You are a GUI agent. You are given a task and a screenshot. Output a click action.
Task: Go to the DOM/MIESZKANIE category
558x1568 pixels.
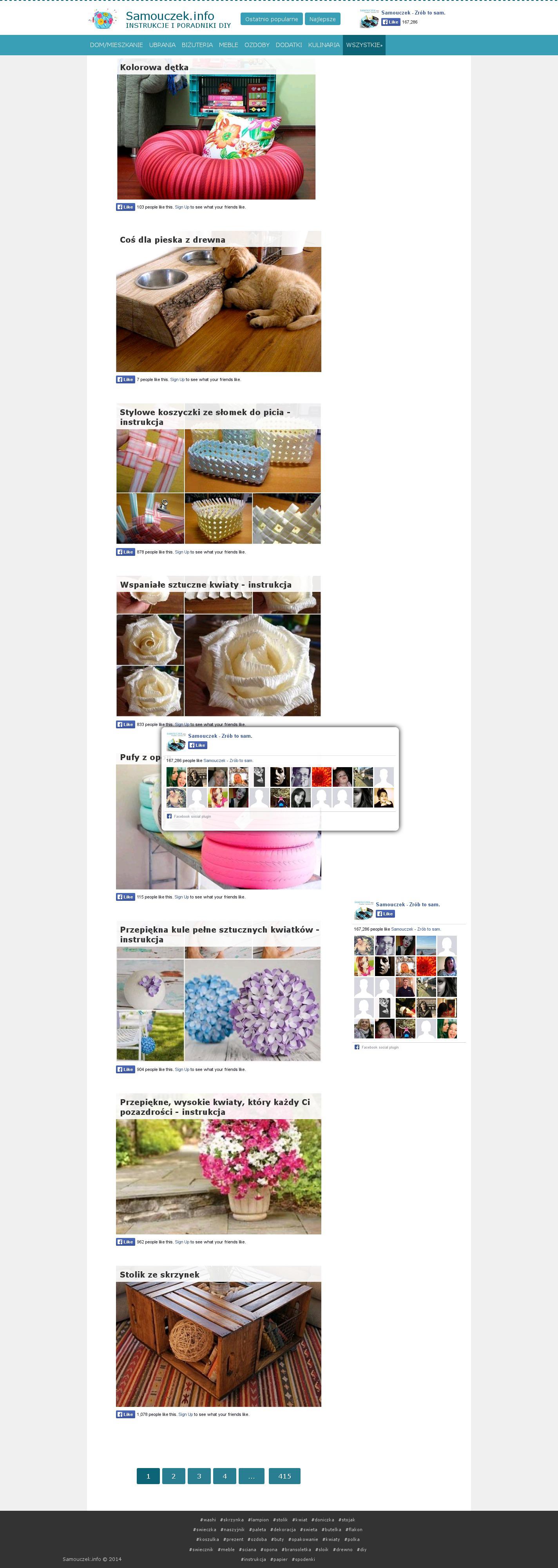[x=116, y=45]
